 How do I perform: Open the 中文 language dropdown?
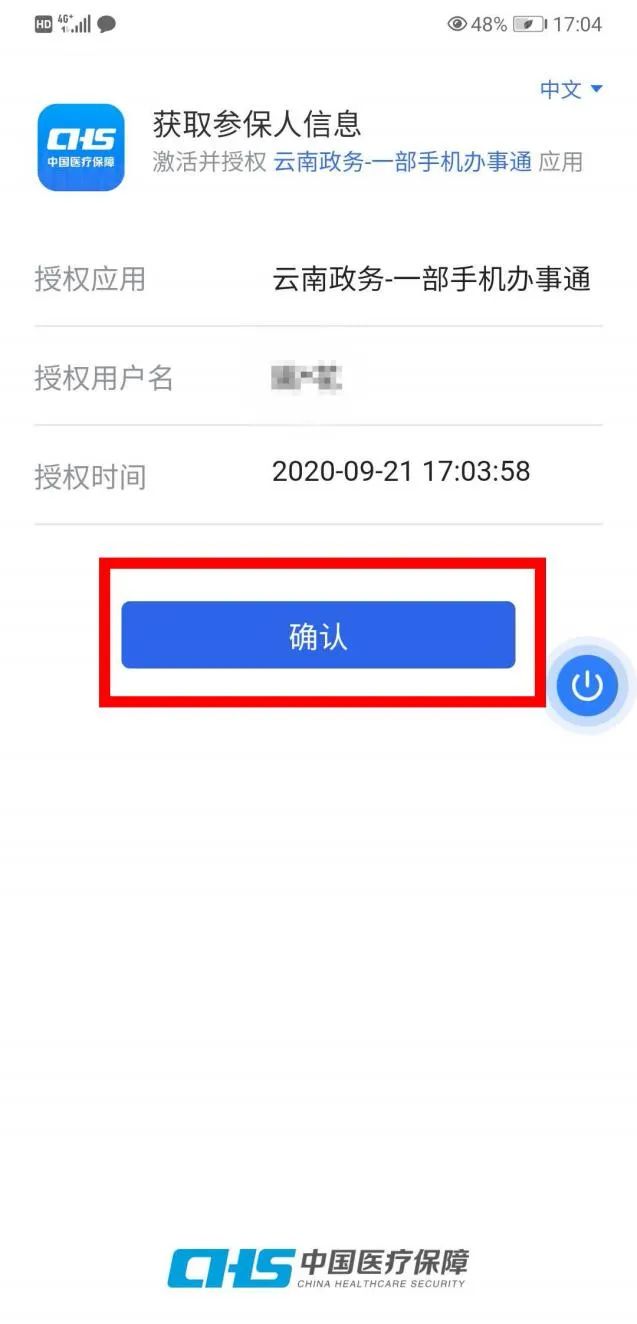click(571, 89)
